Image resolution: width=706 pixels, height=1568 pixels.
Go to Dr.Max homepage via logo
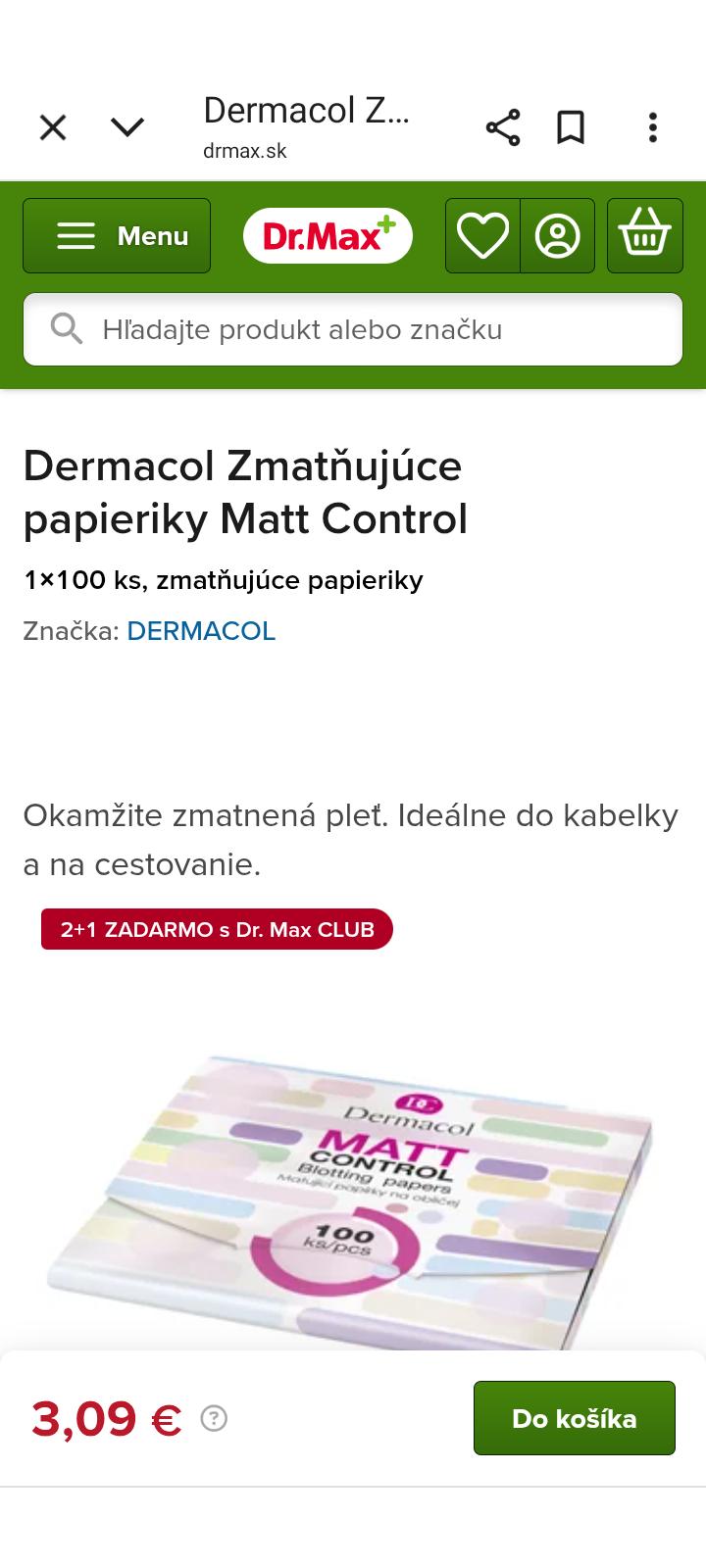coord(328,236)
